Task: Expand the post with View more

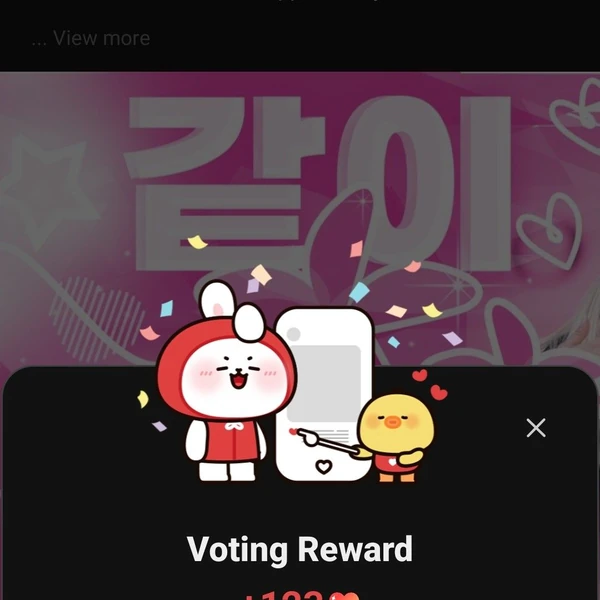Action: (101, 38)
